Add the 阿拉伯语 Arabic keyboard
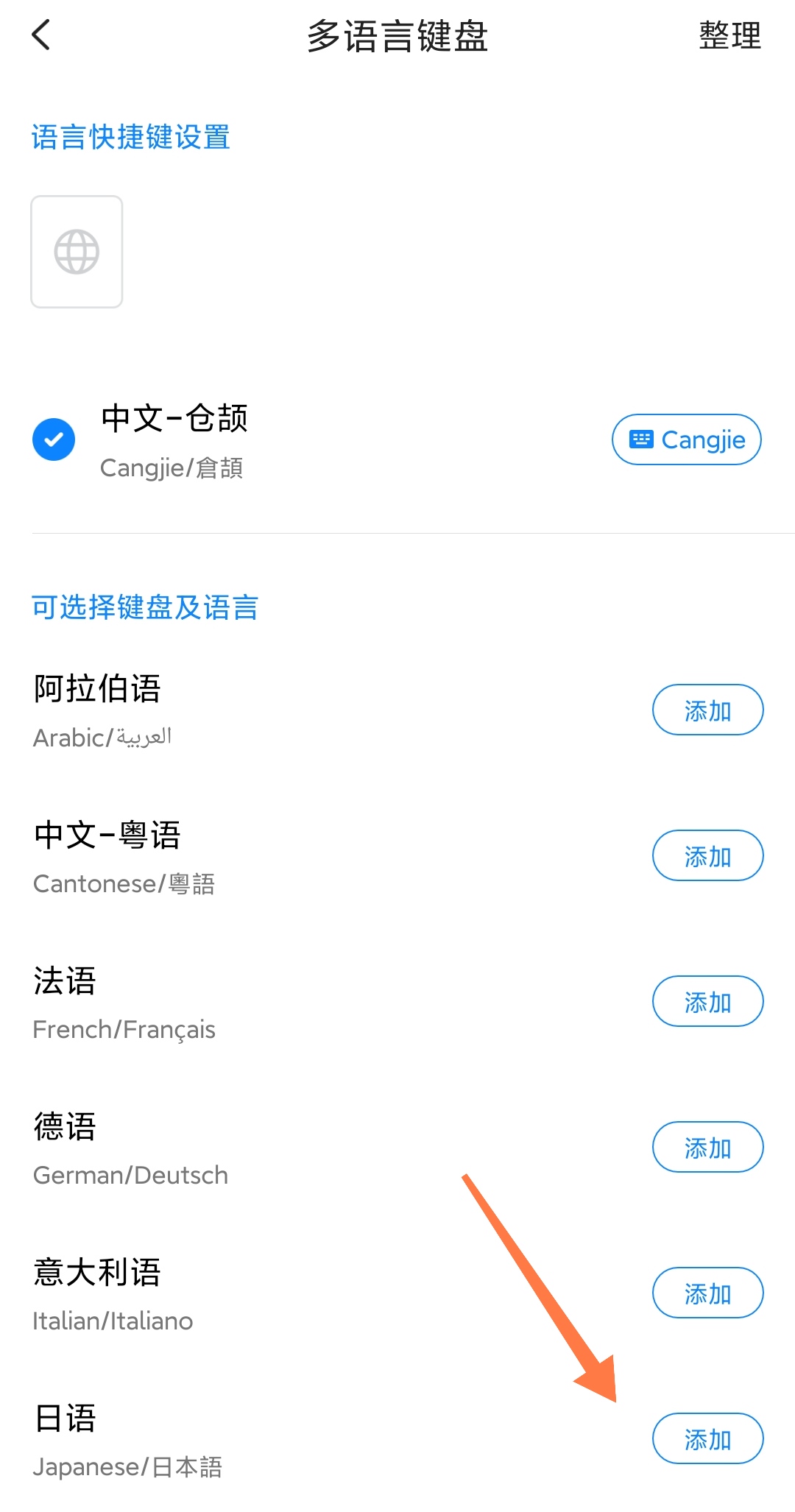The width and height of the screenshot is (795, 1512). [x=707, y=710]
